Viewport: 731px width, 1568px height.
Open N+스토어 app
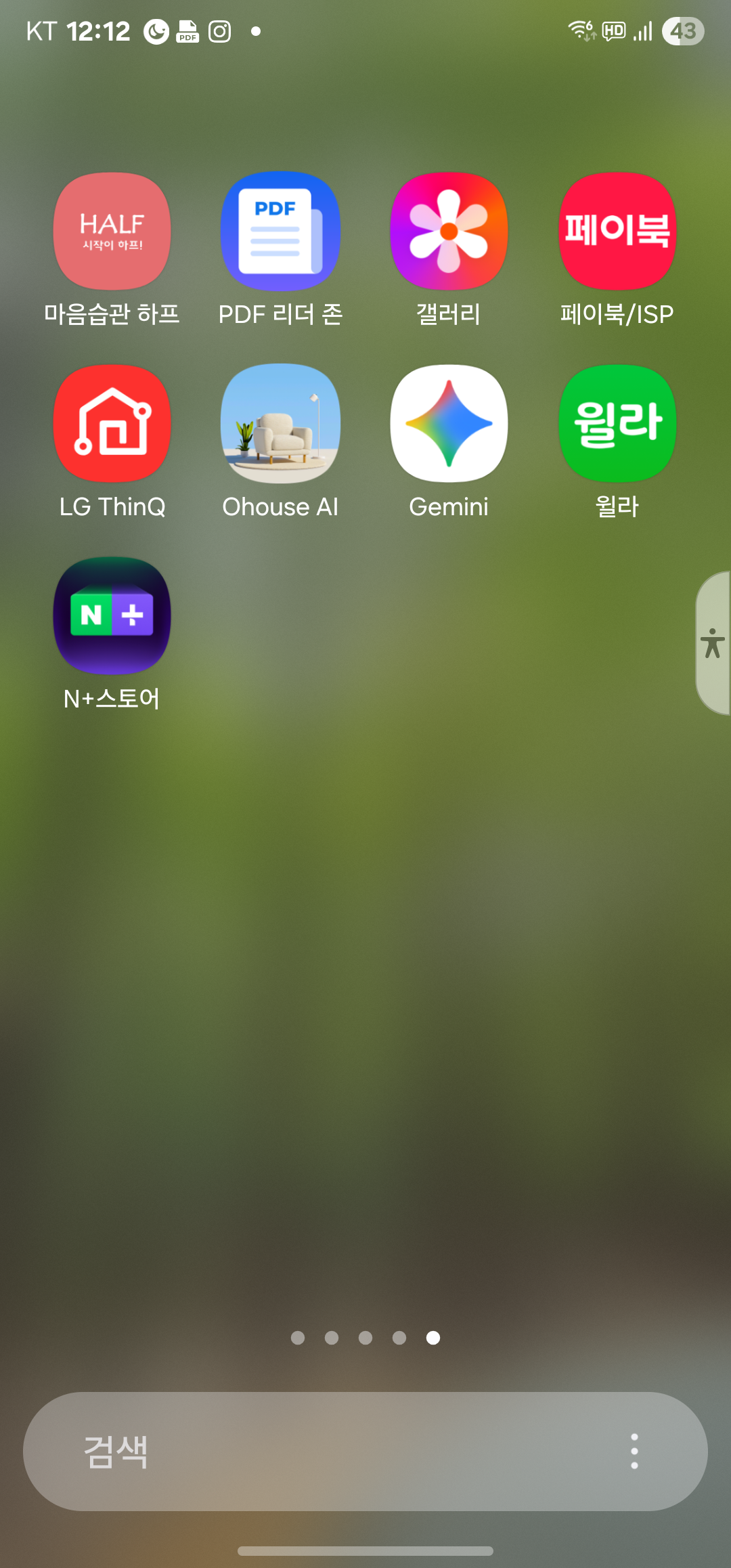[112, 616]
